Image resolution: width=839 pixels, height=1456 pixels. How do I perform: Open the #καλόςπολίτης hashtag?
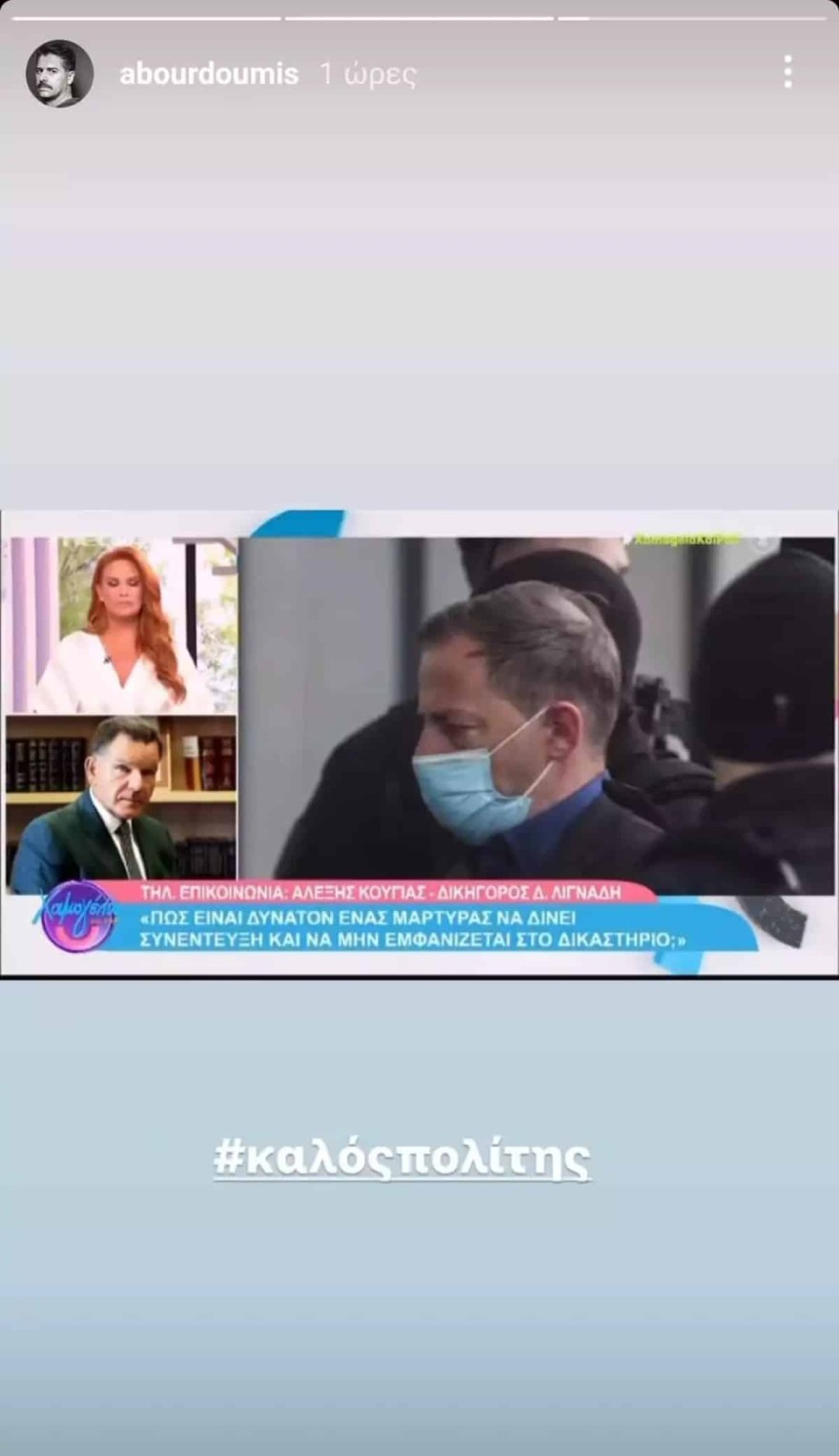pos(401,1158)
